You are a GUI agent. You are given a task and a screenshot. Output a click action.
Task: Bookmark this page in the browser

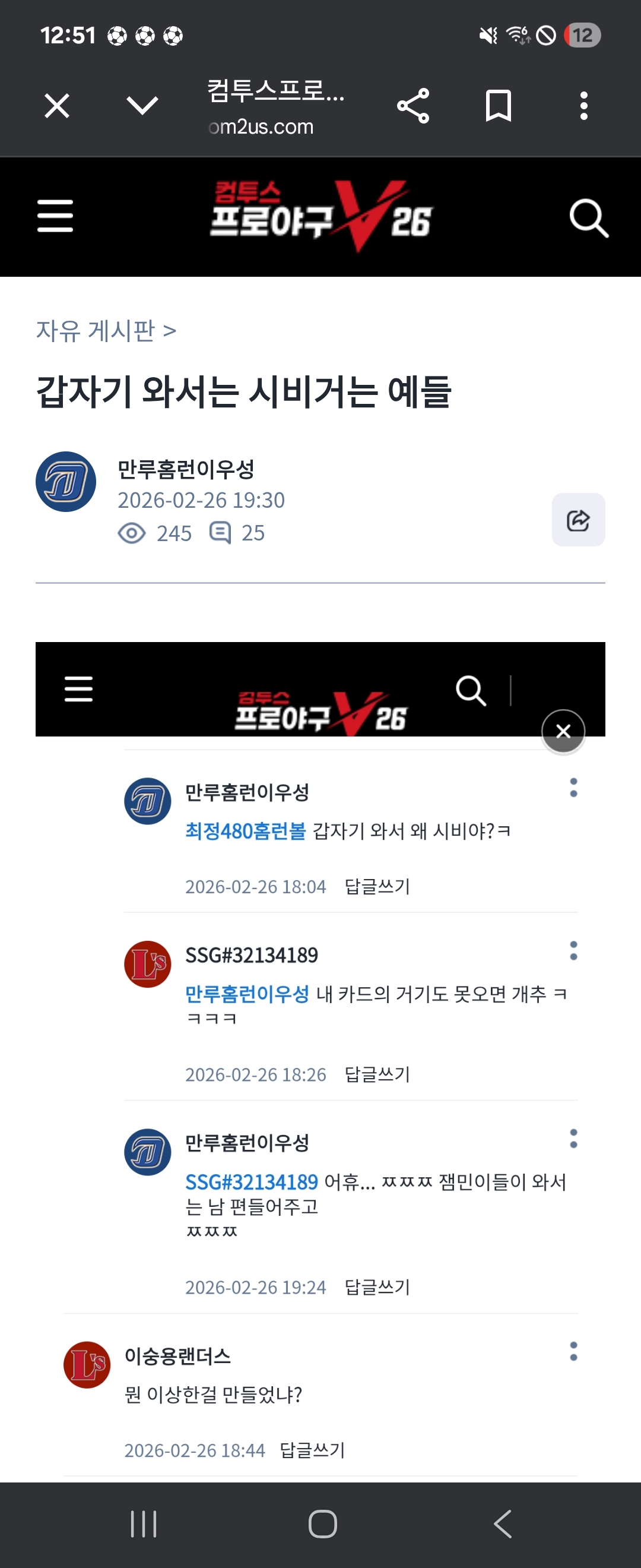498,106
